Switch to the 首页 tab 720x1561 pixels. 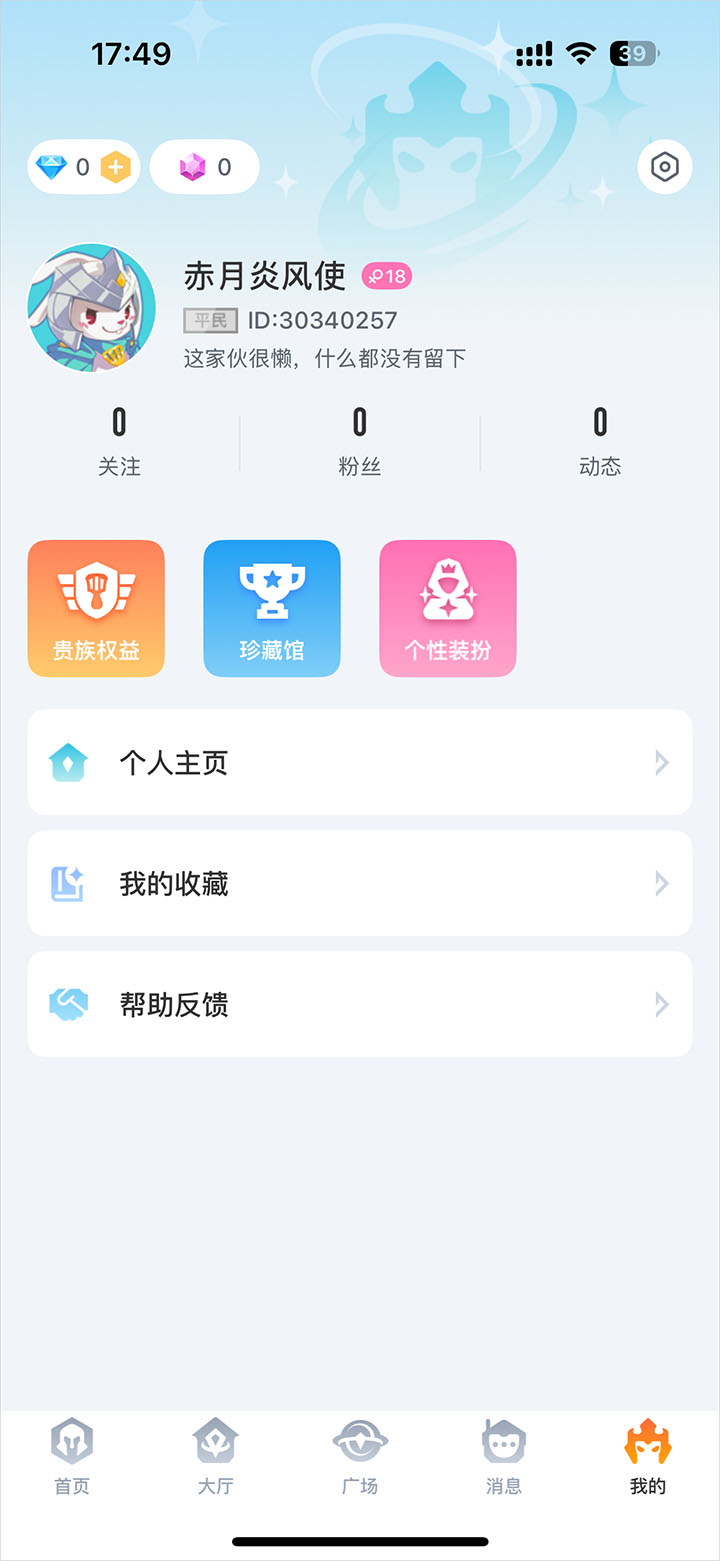coord(72,1456)
